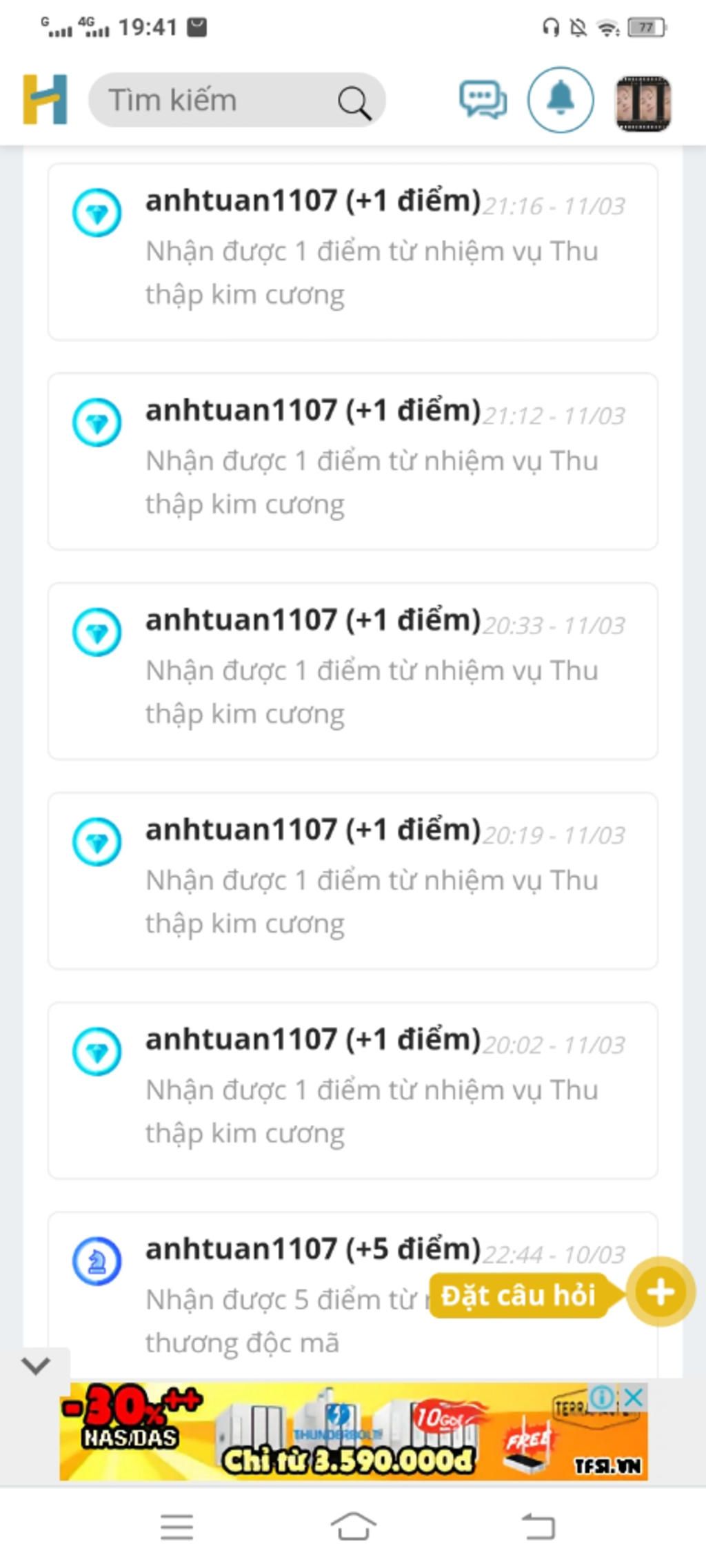
Task: Close the NAS/DAS advertisement
Action: coord(634,1397)
